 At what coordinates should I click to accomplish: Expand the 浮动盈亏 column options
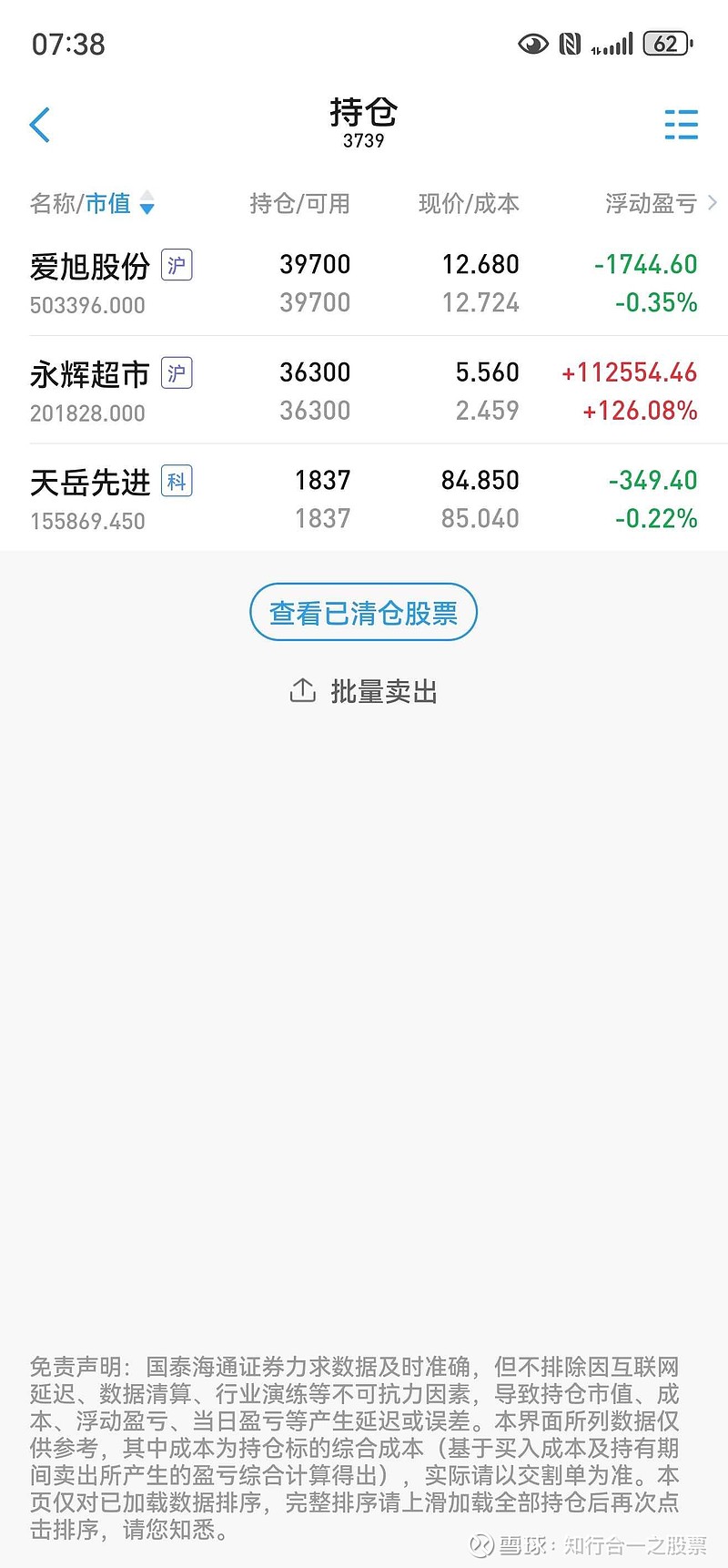click(x=652, y=203)
